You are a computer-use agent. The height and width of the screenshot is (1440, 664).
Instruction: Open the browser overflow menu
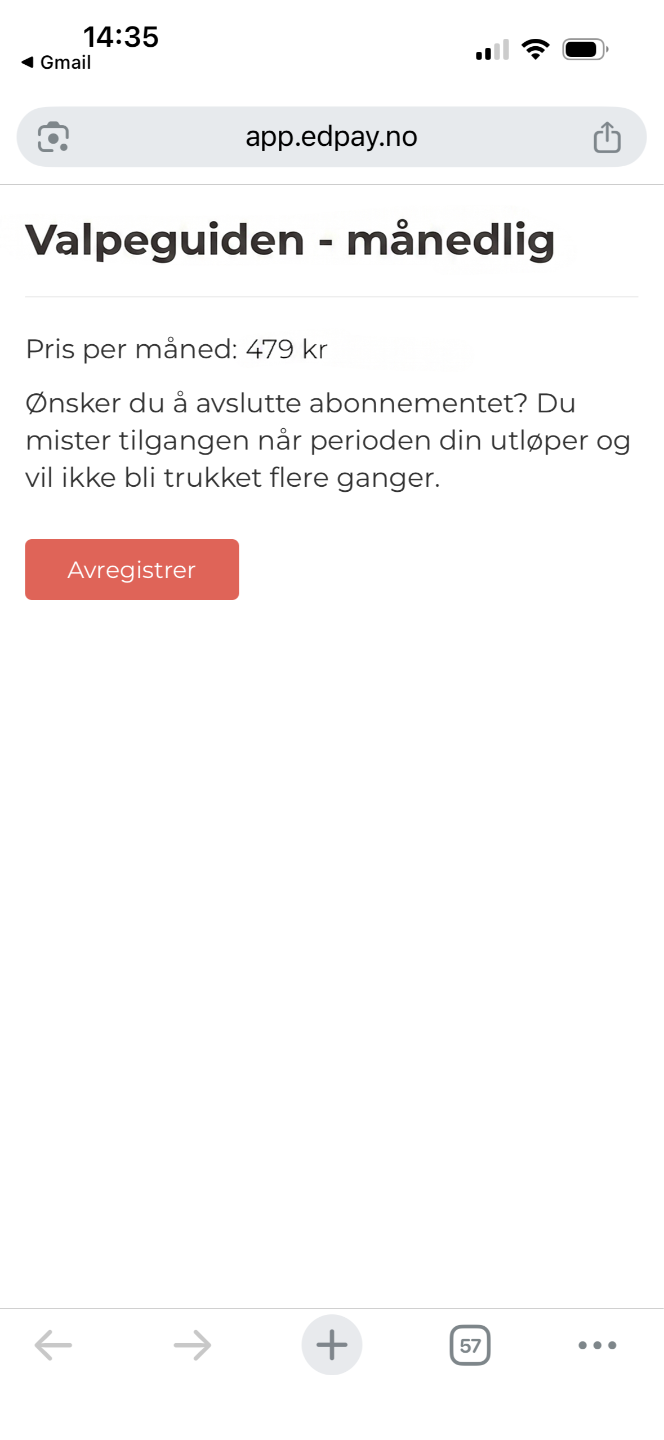[x=597, y=1345]
